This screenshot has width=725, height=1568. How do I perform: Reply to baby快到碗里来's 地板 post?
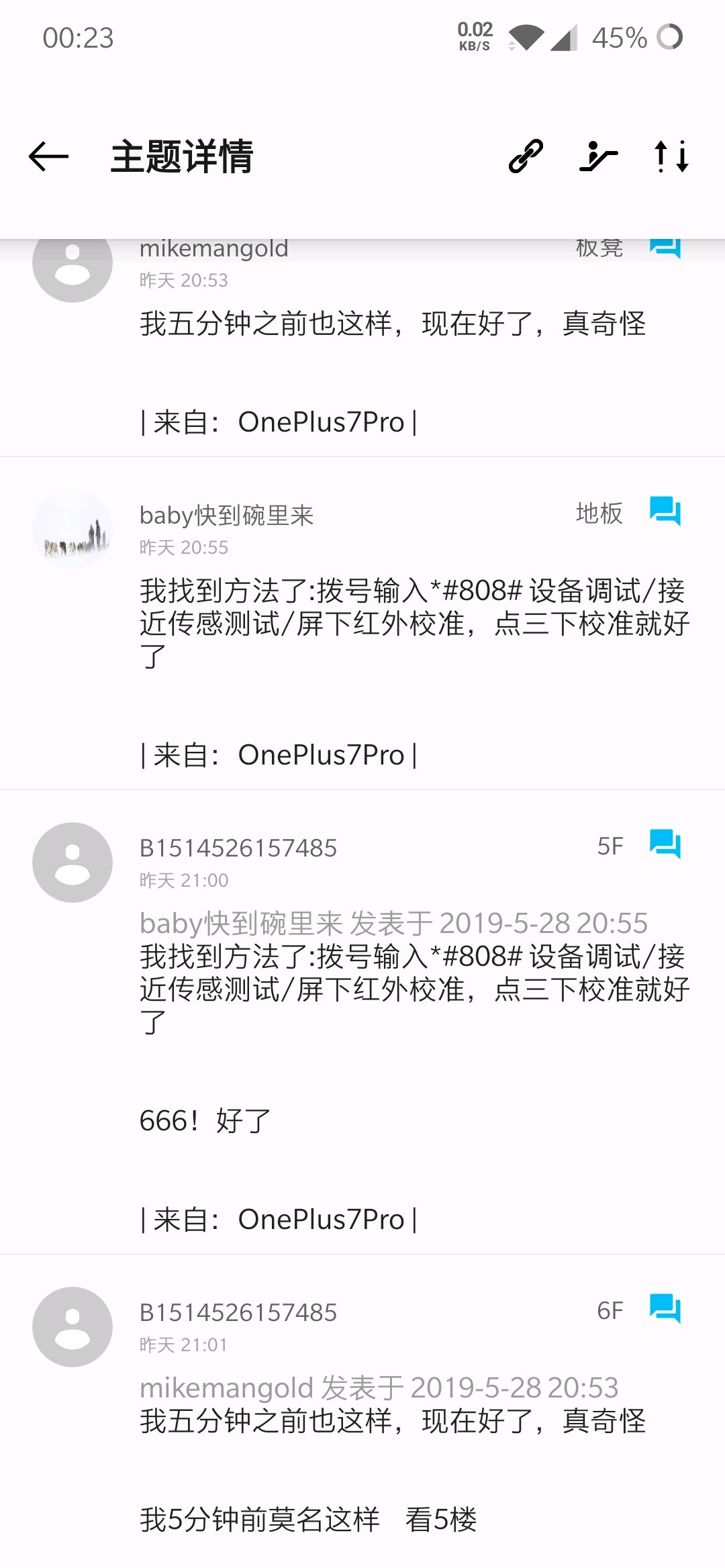click(665, 512)
